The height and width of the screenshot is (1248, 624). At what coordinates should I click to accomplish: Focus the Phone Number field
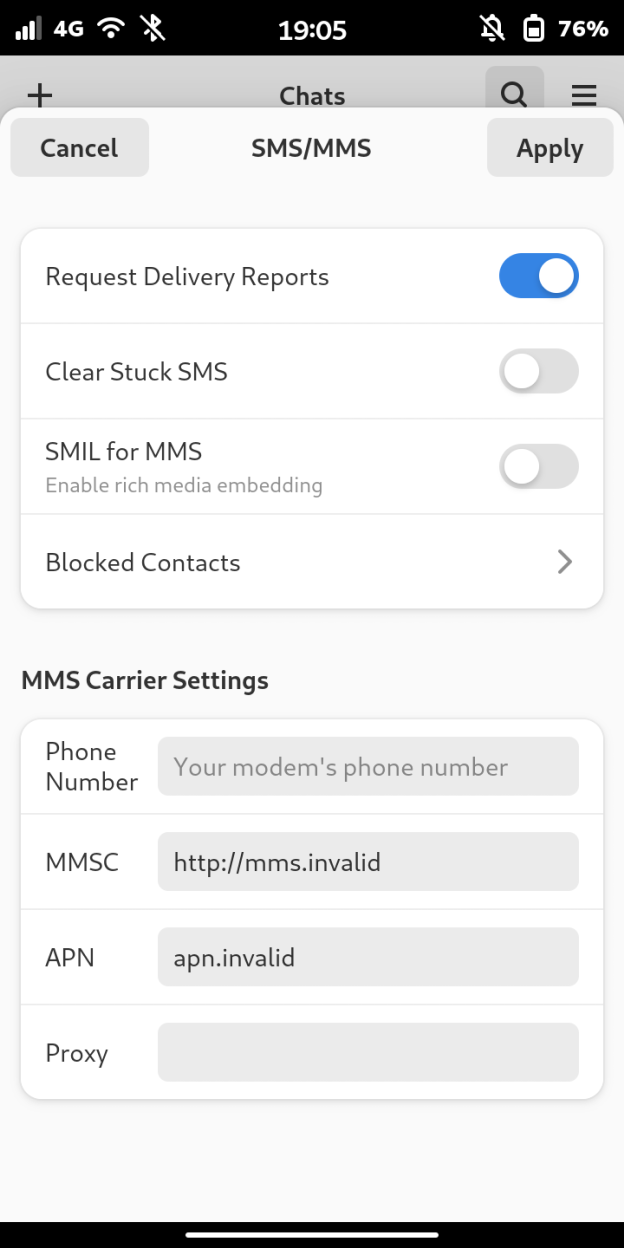click(x=367, y=767)
